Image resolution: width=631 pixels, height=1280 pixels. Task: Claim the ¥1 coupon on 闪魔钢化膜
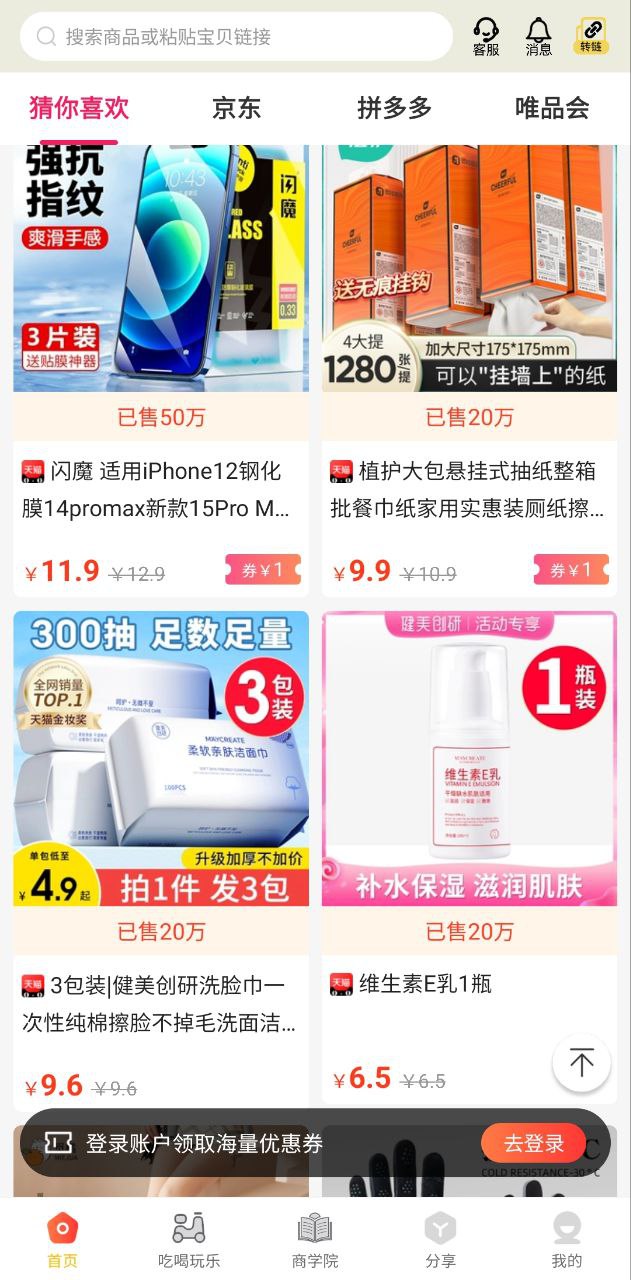pyautogui.click(x=263, y=570)
